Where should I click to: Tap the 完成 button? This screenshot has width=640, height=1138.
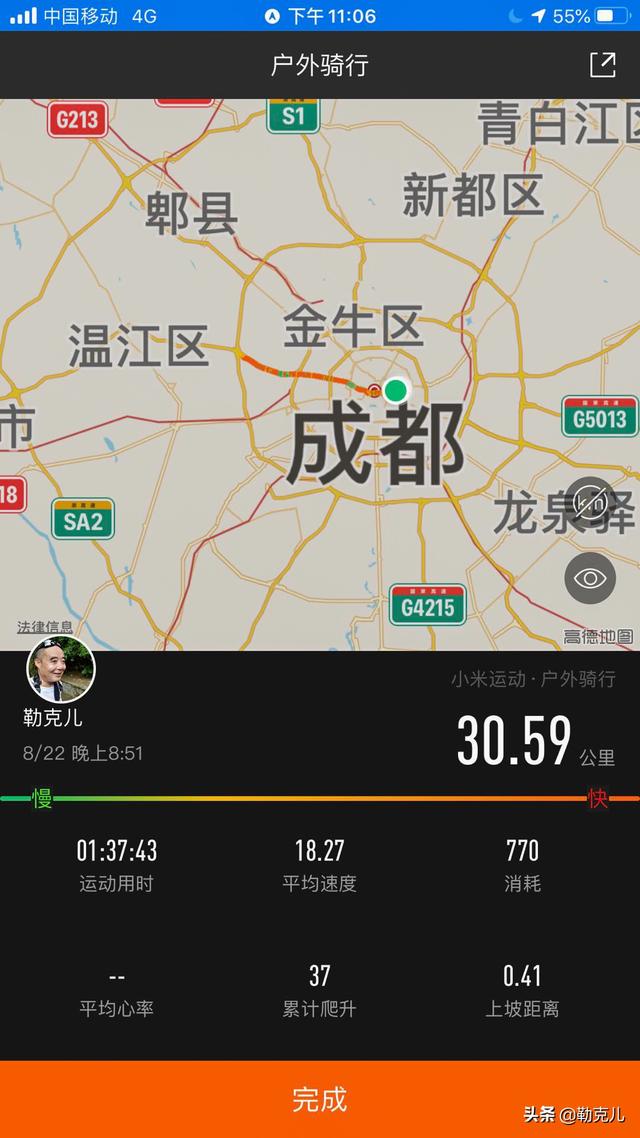320,1099
